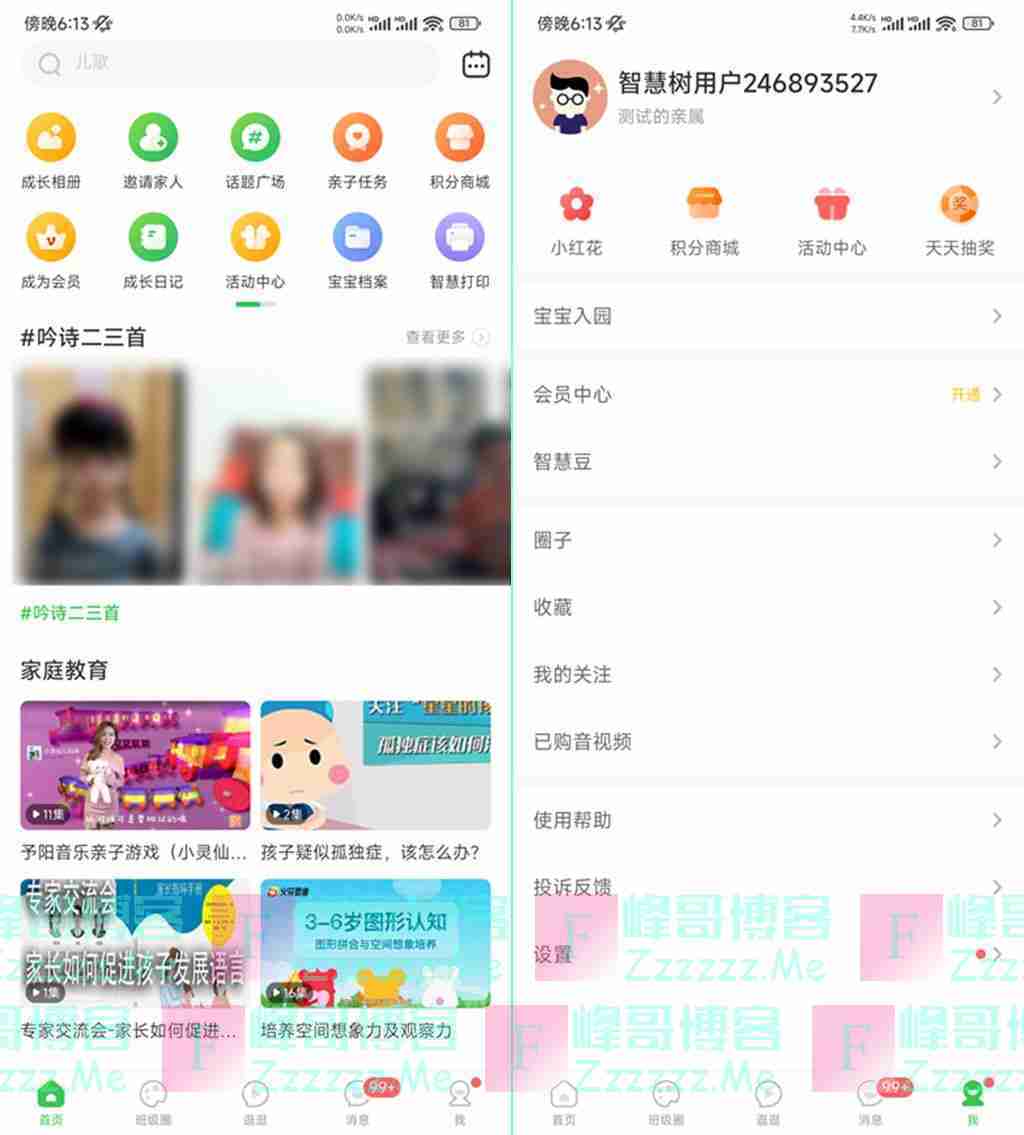This screenshot has height=1135, width=1024.
Task: Tap the 儿歌 search box
Action: (x=230, y=65)
